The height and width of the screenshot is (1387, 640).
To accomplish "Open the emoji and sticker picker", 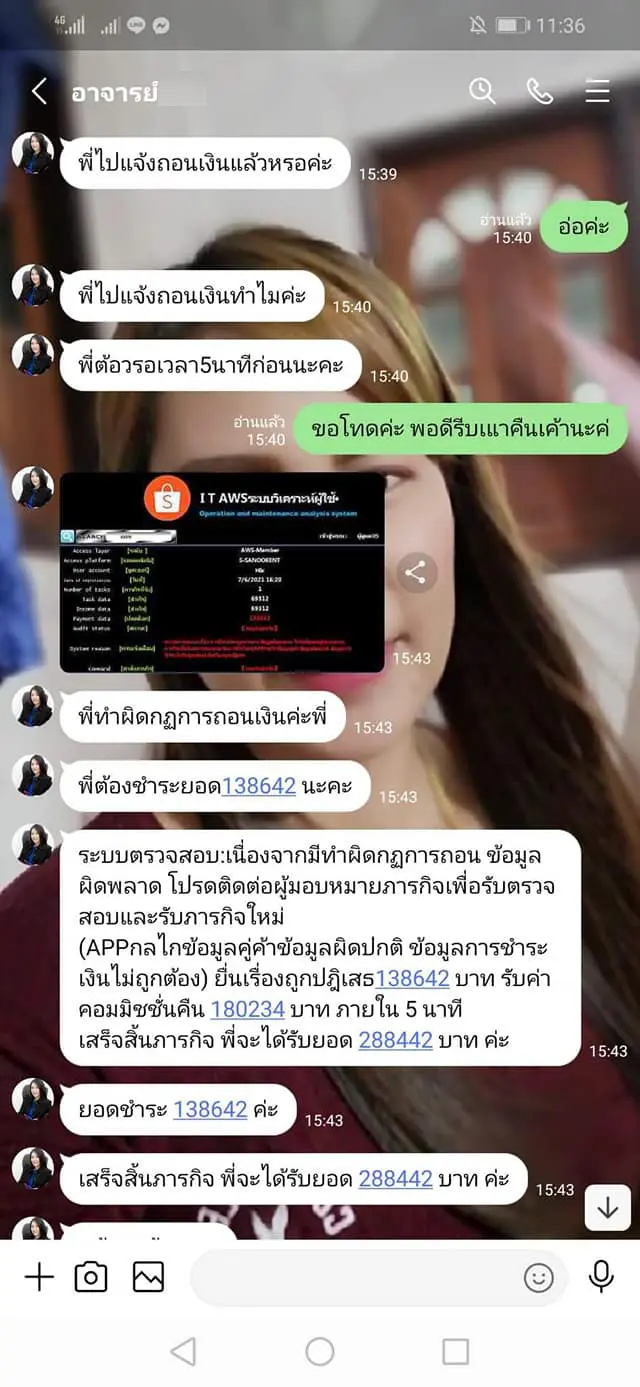I will tap(538, 1277).
